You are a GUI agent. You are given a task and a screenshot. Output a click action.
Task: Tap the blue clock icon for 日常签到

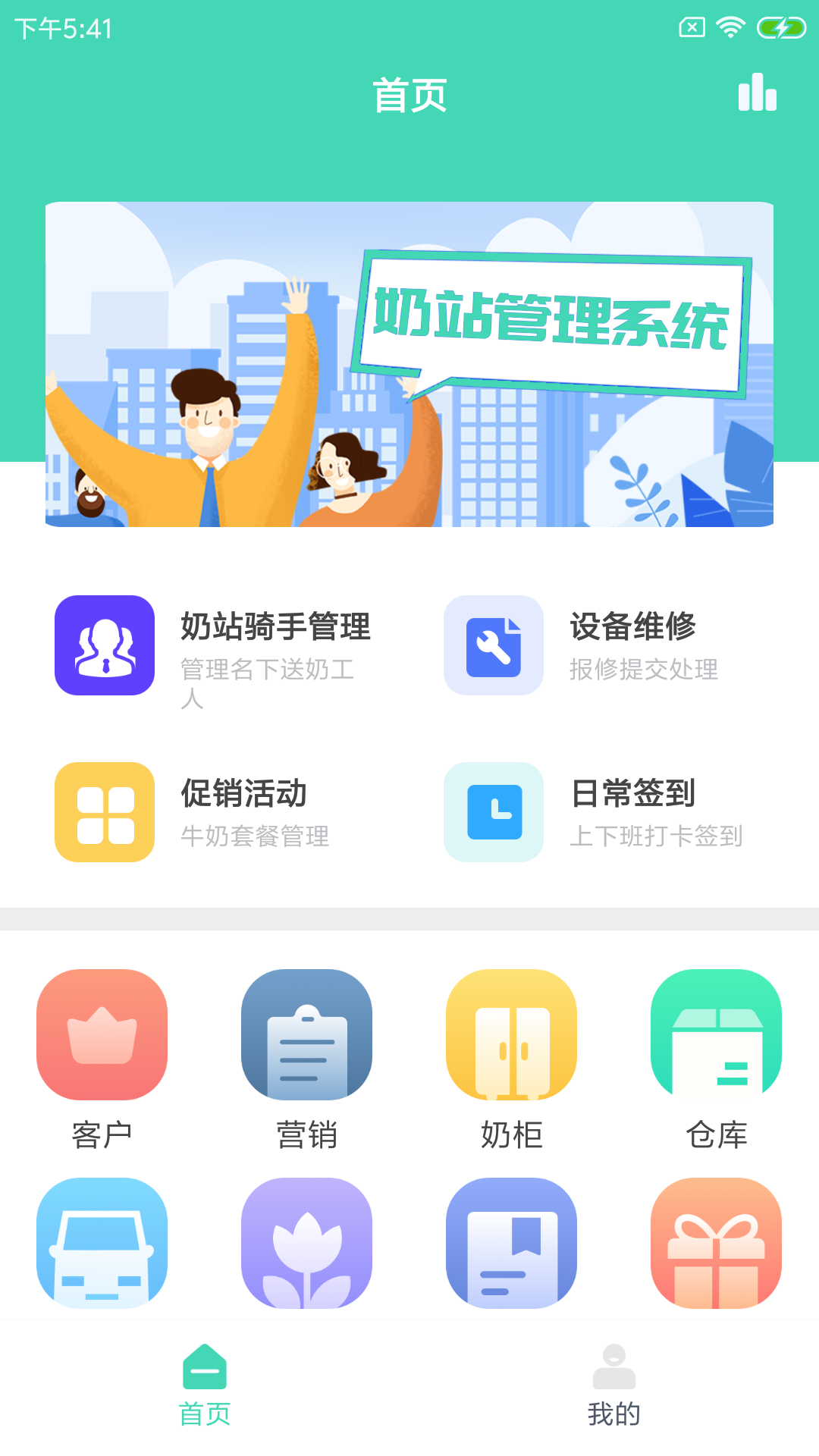coord(494,812)
